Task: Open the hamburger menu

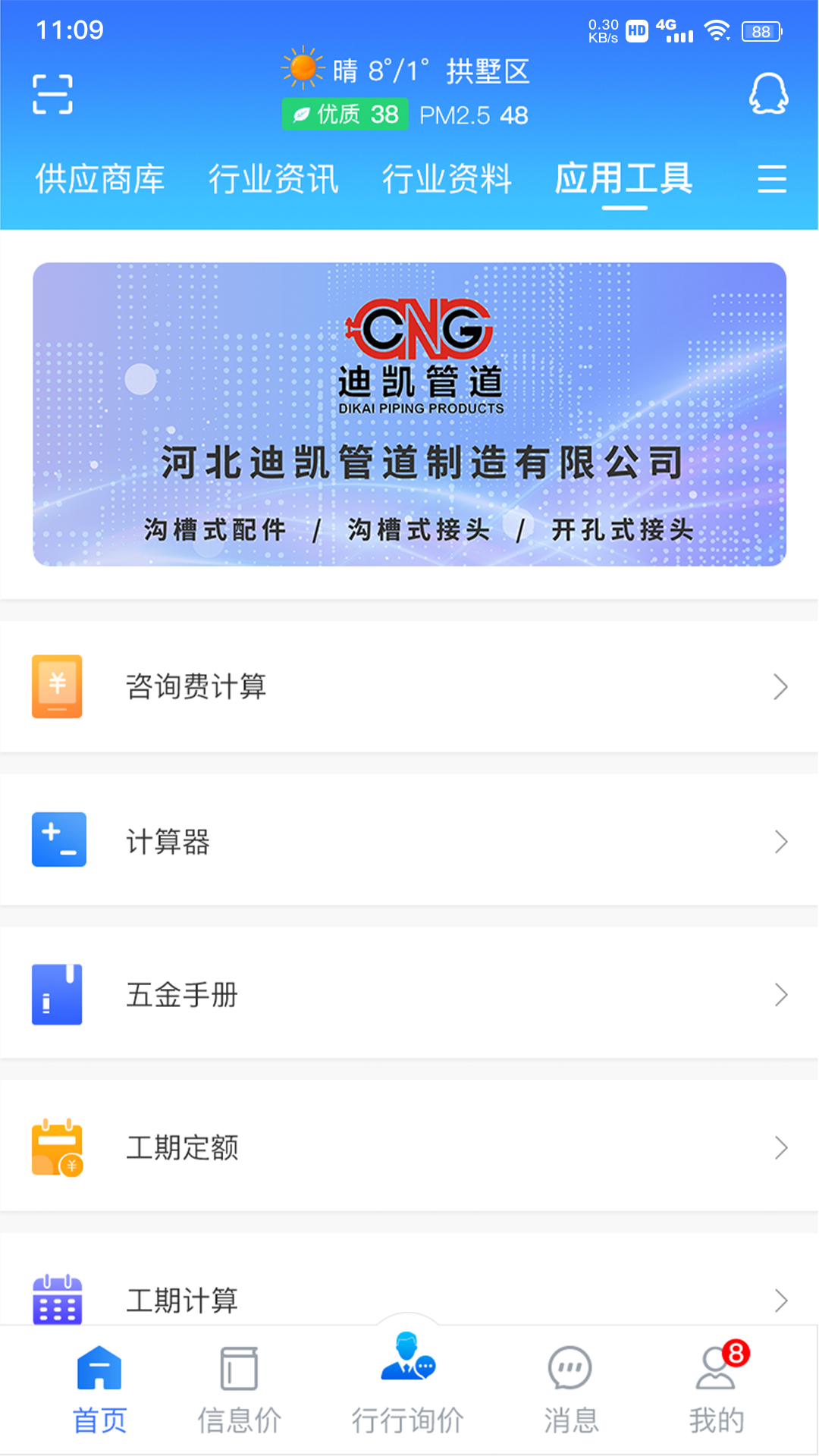Action: [772, 179]
